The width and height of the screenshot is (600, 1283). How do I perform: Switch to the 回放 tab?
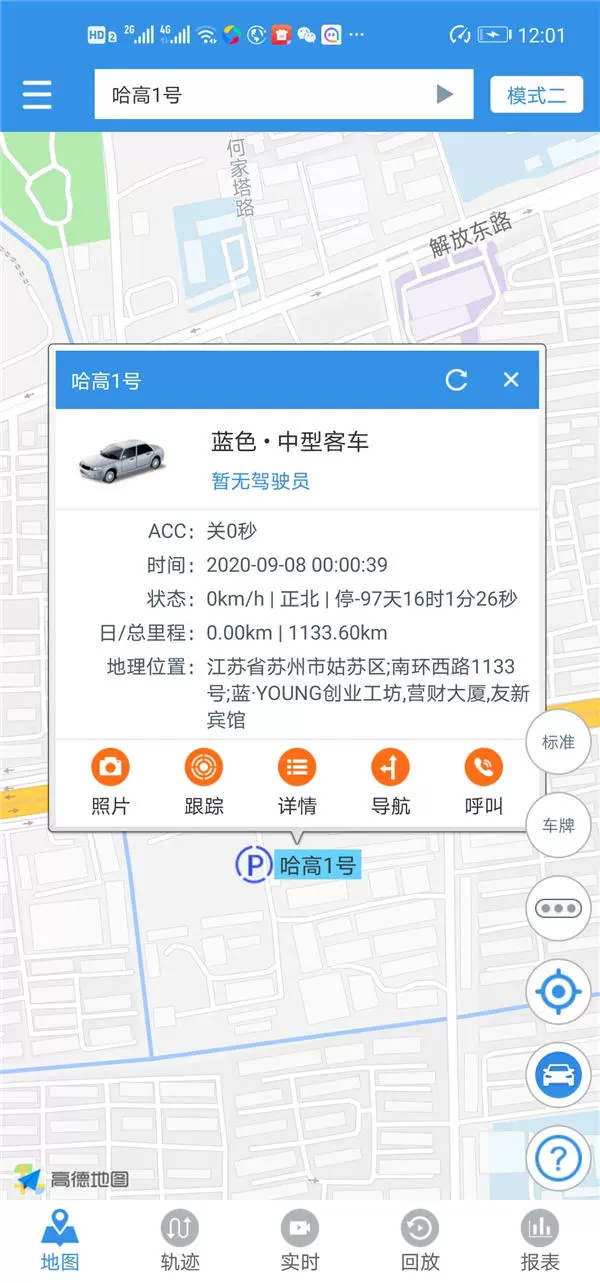pyautogui.click(x=420, y=1240)
